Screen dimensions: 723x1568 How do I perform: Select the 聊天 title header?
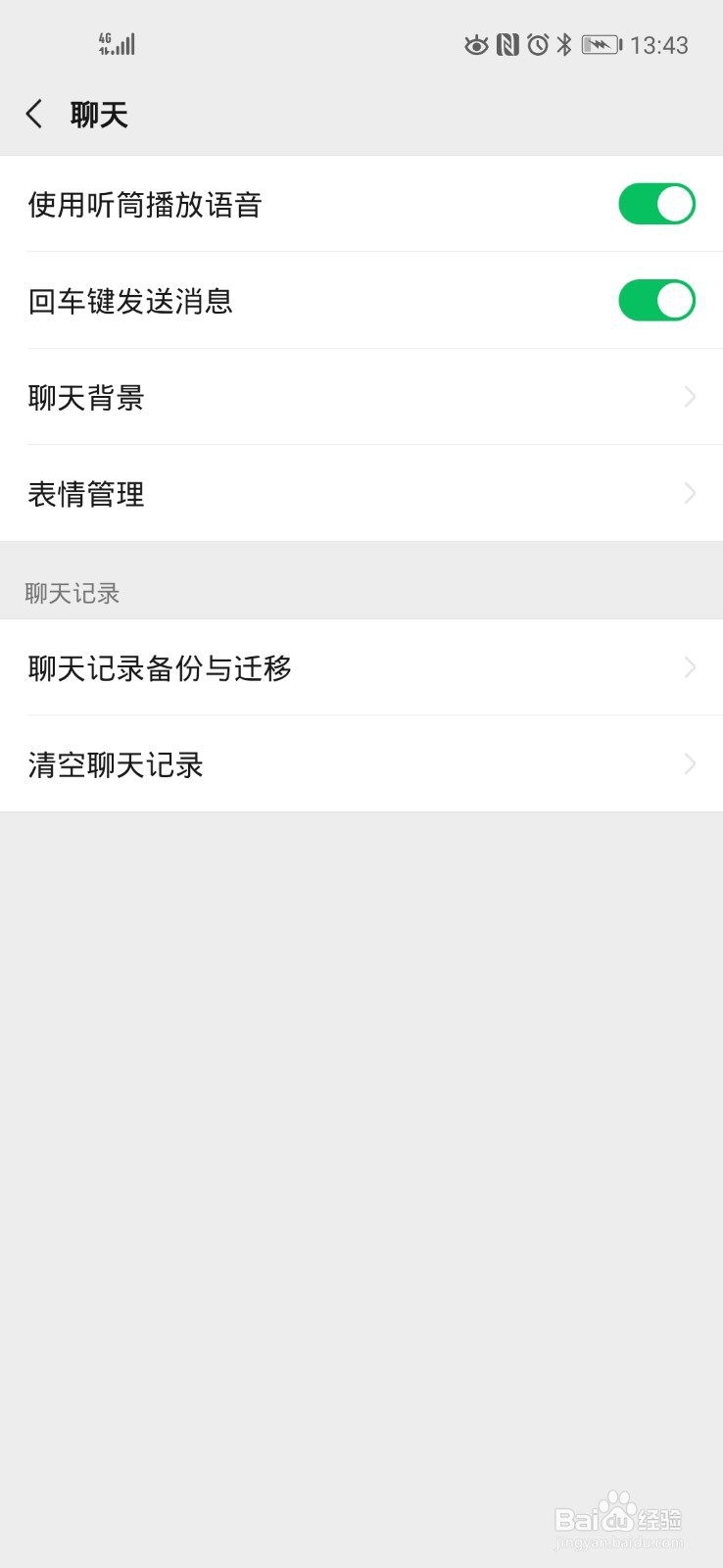tap(98, 114)
